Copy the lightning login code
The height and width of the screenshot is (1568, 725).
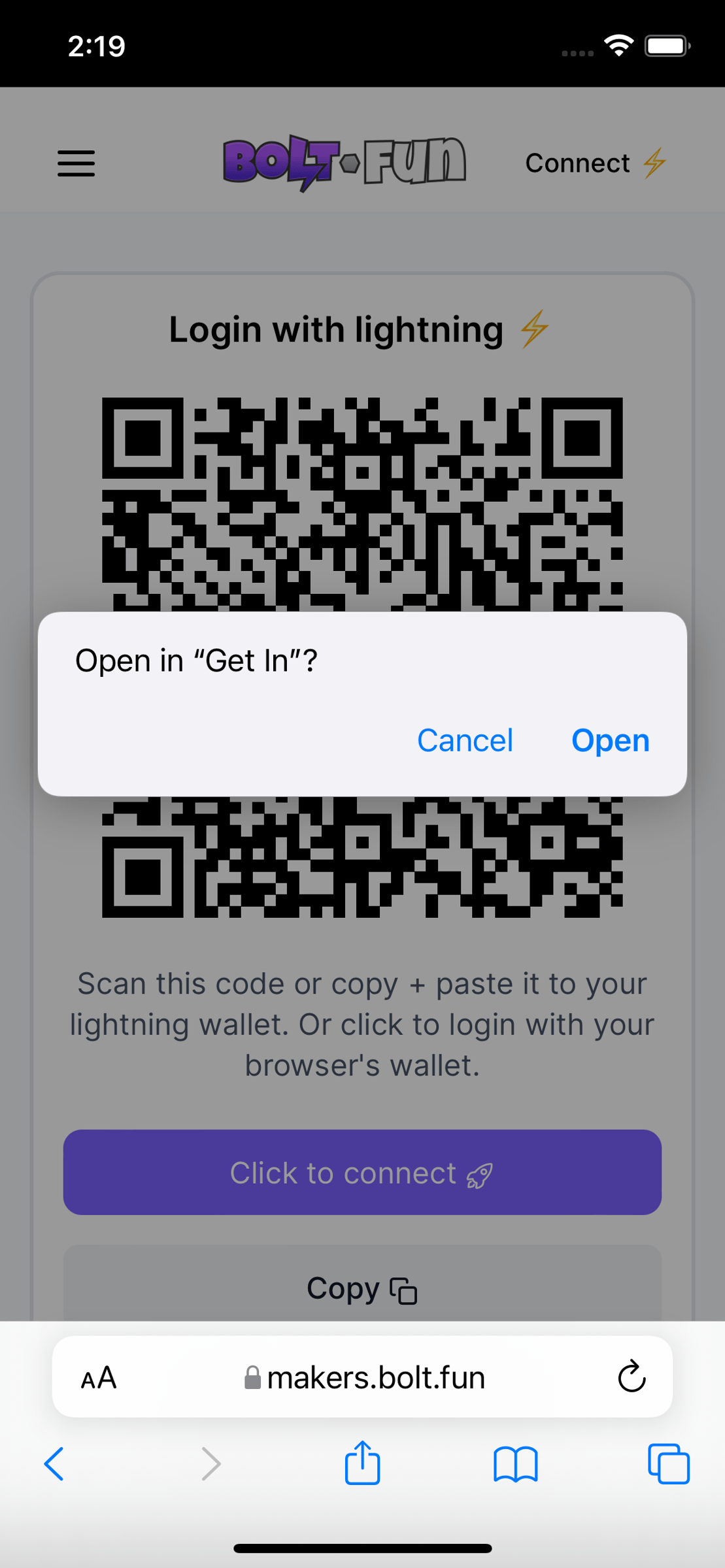(362, 1289)
